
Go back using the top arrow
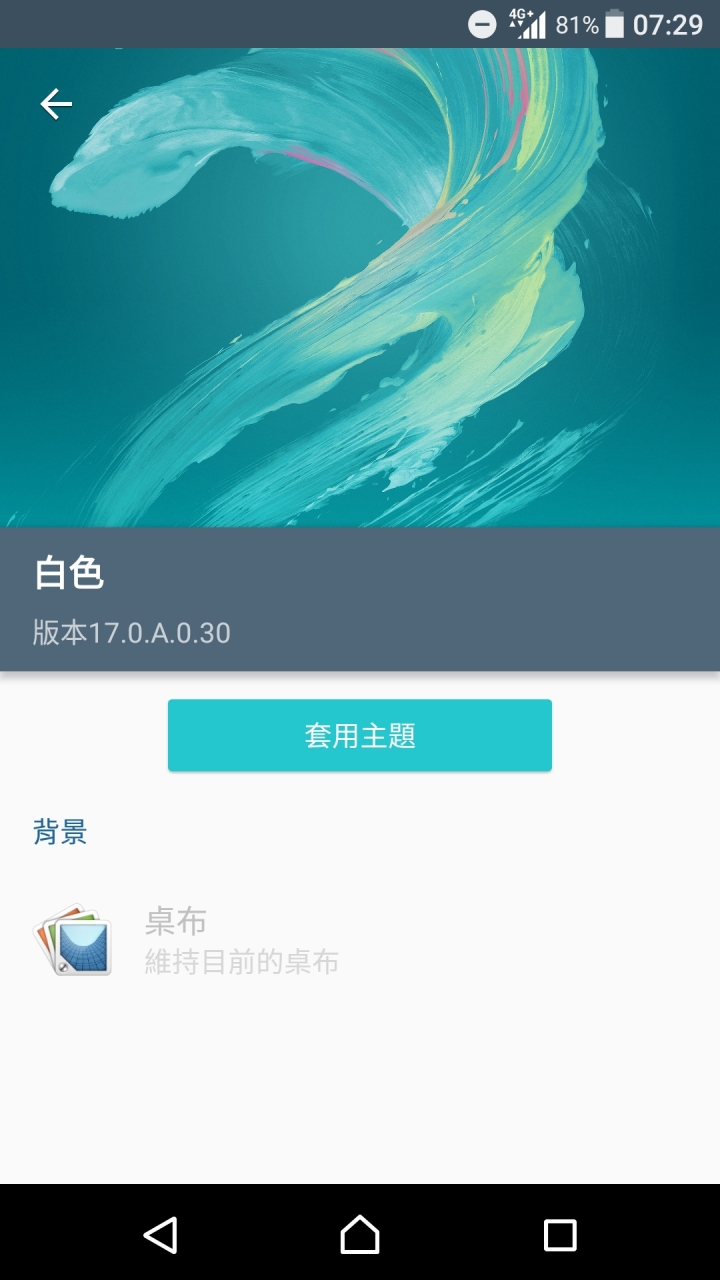(x=56, y=104)
